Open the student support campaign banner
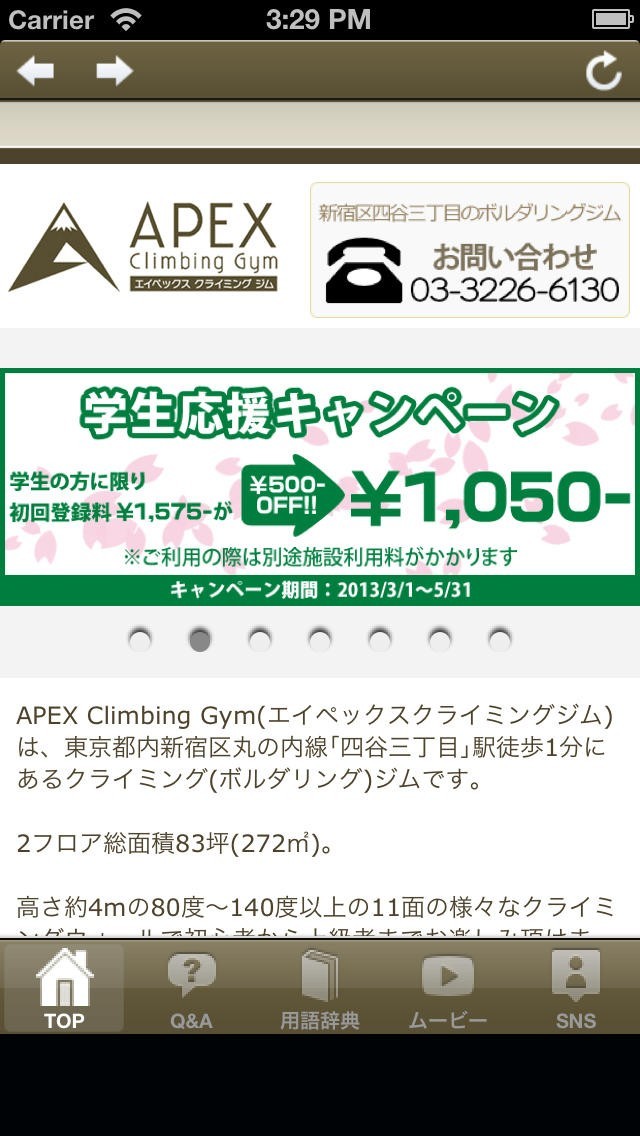Viewport: 640px width, 1136px height. 320,487
